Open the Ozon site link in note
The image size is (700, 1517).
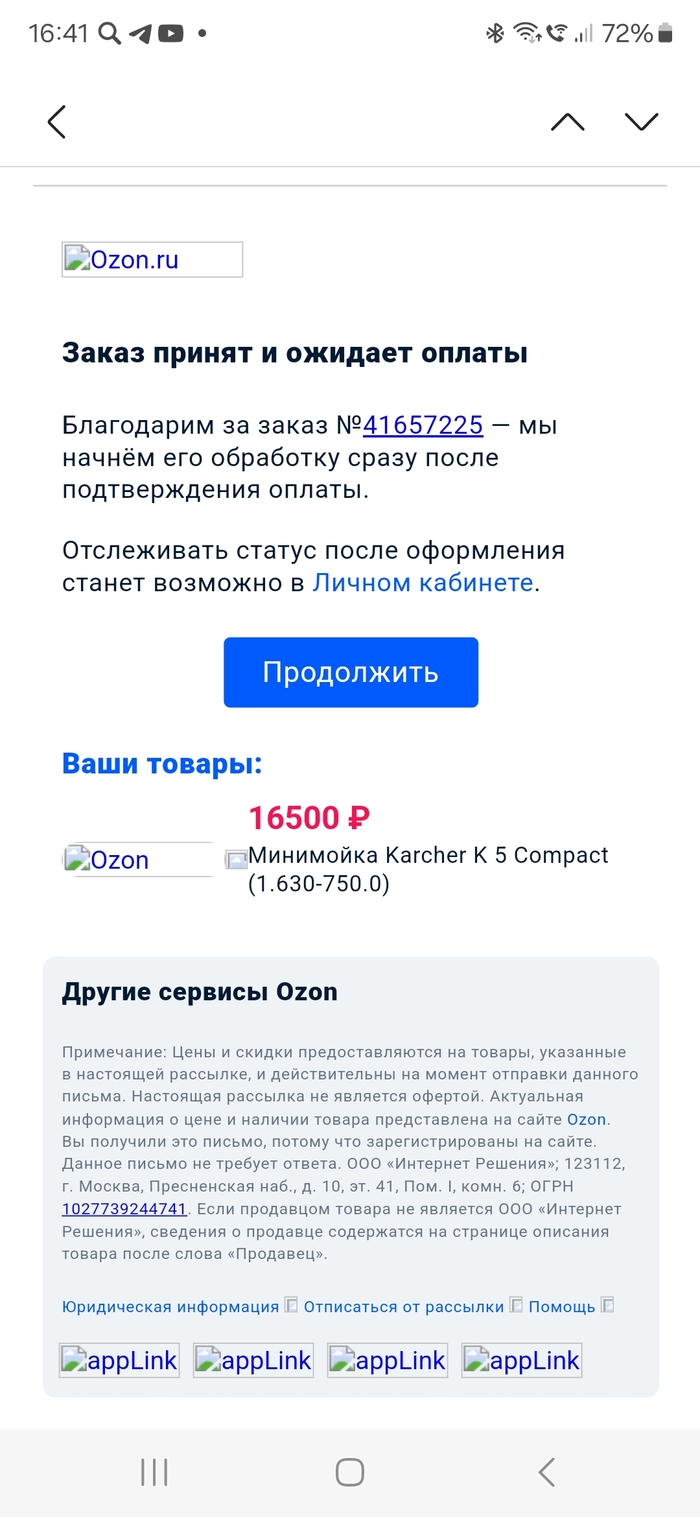click(587, 1119)
